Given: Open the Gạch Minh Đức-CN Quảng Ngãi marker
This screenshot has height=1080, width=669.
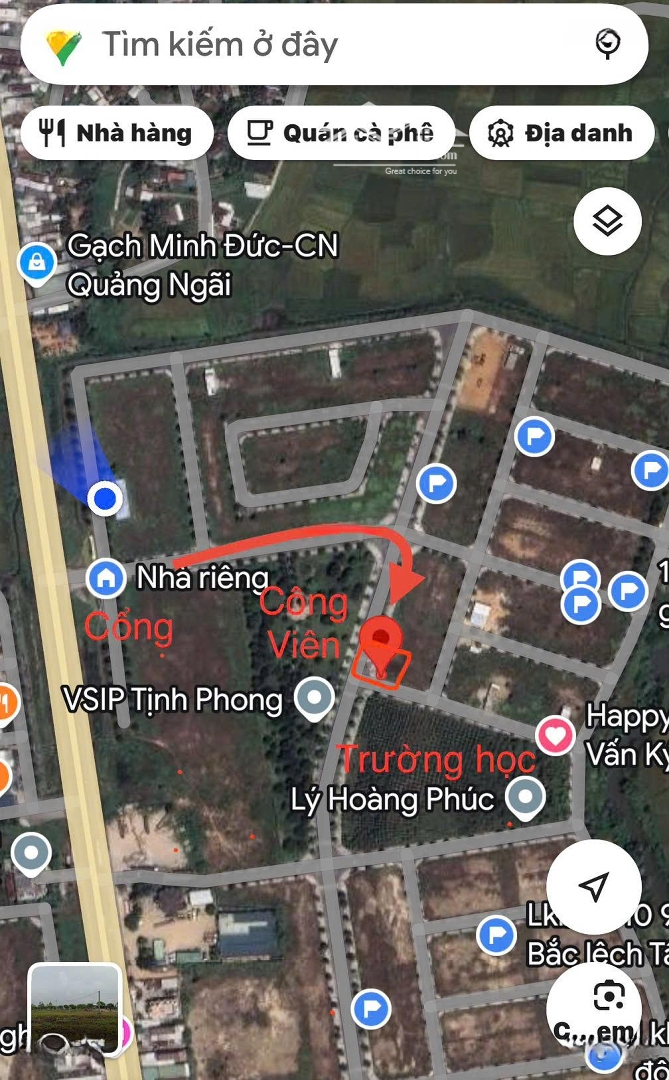Looking at the screenshot, I should pyautogui.click(x=37, y=264).
